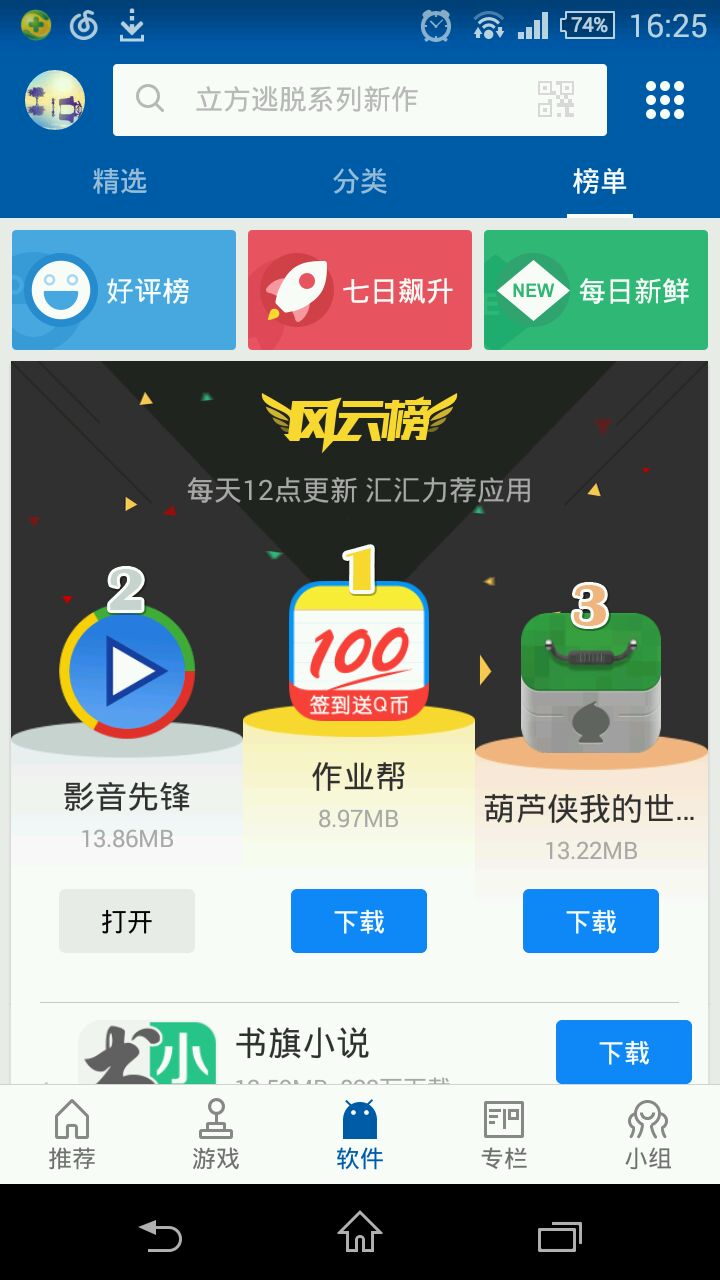Download 书旗小说
The image size is (720, 1280).
(624, 1052)
